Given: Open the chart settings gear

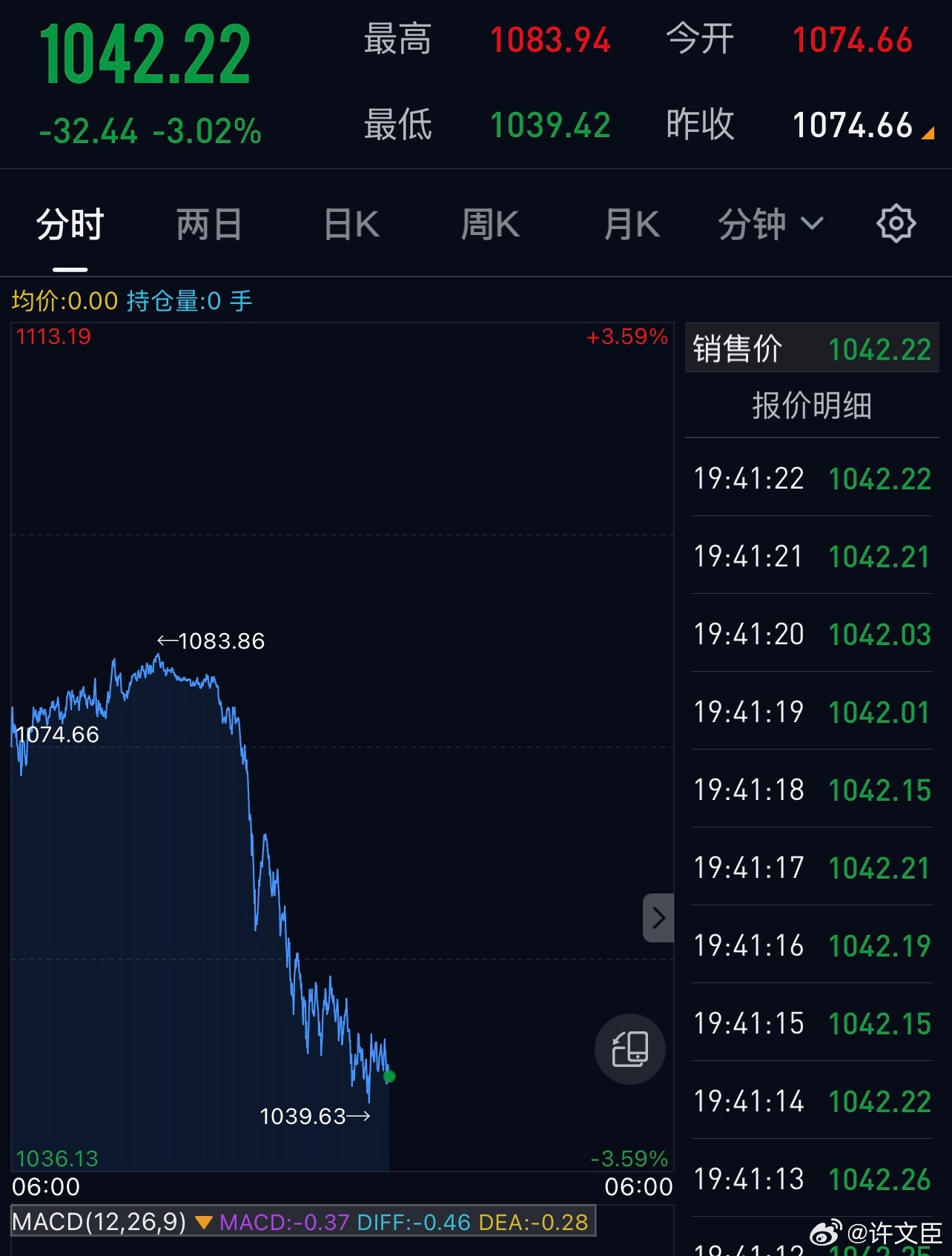Looking at the screenshot, I should (896, 223).
